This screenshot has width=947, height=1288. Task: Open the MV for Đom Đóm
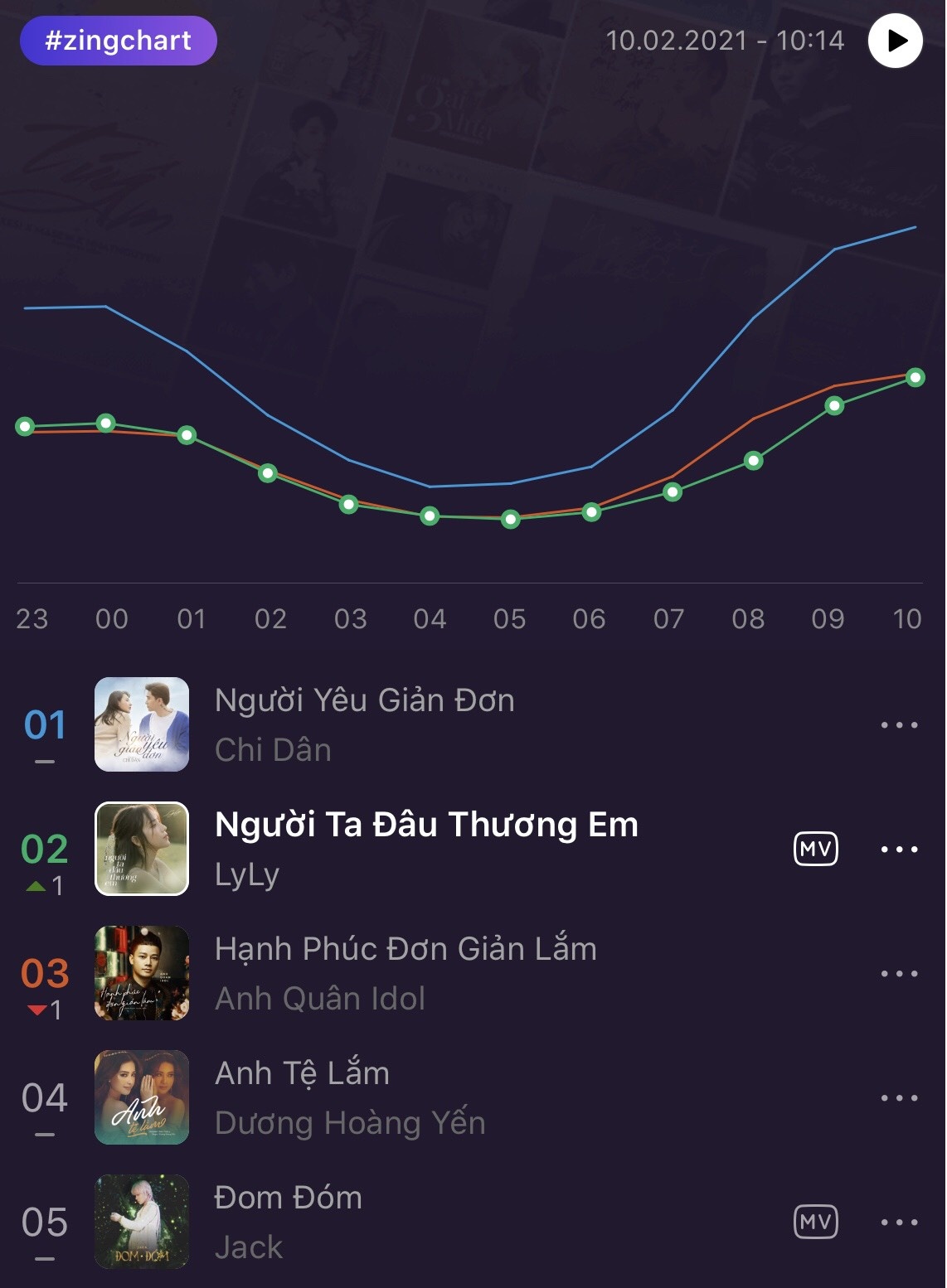816,1223
